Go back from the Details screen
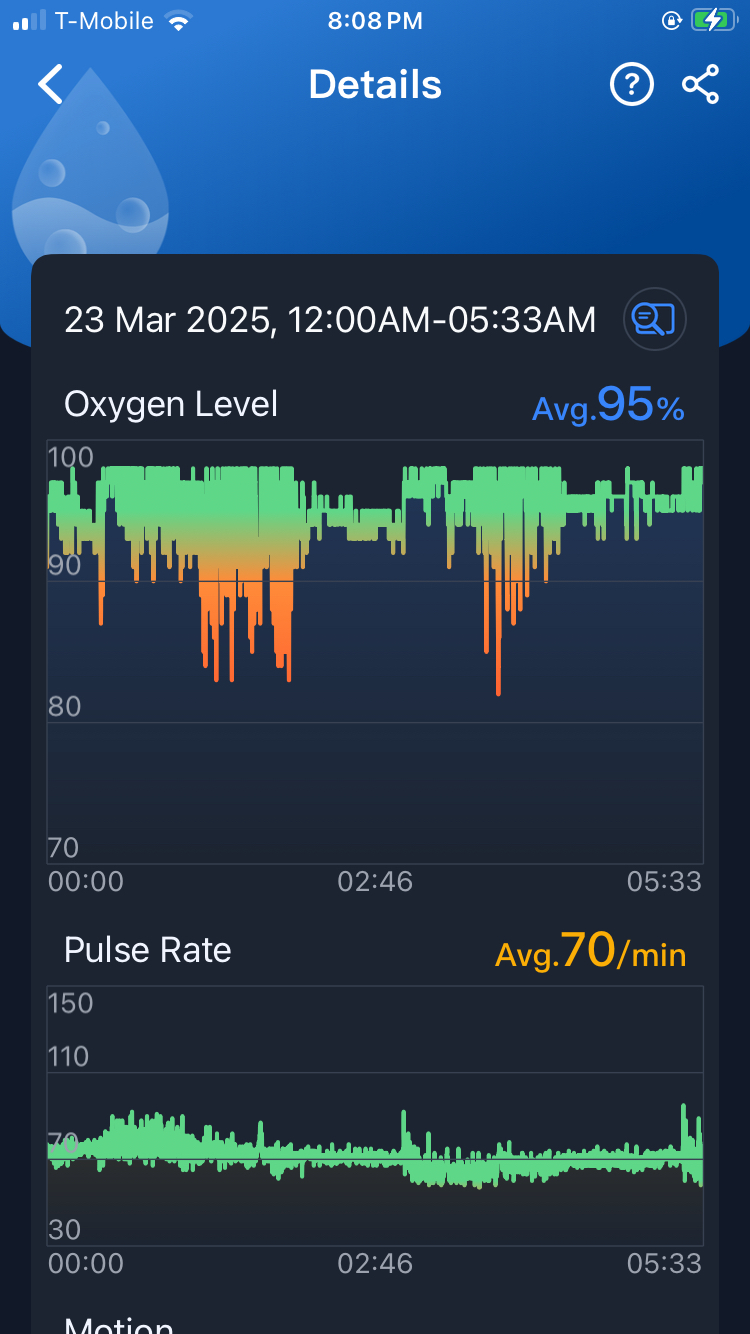Viewport: 750px width, 1334px height. [x=50, y=85]
